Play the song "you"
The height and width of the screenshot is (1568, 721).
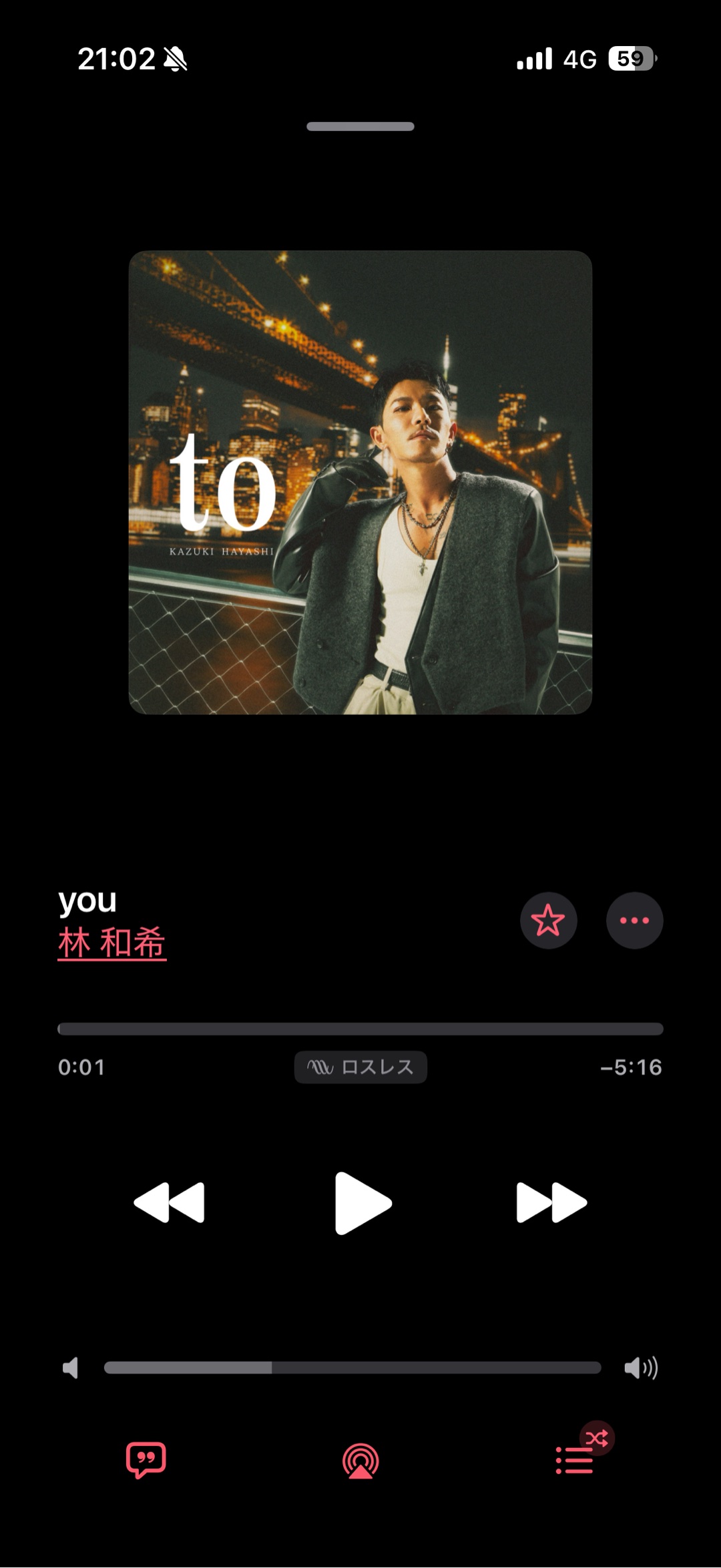(x=362, y=1203)
